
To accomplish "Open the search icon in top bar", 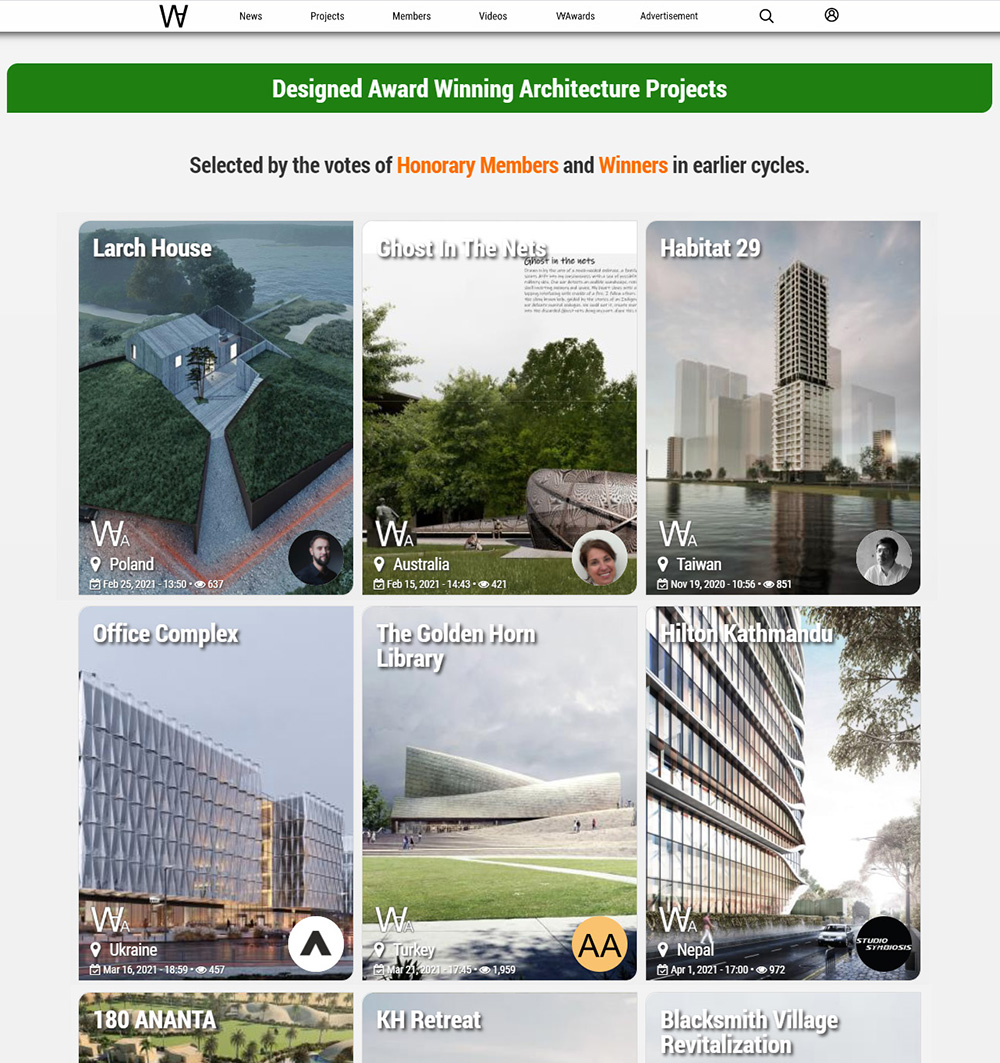I will tap(766, 16).
